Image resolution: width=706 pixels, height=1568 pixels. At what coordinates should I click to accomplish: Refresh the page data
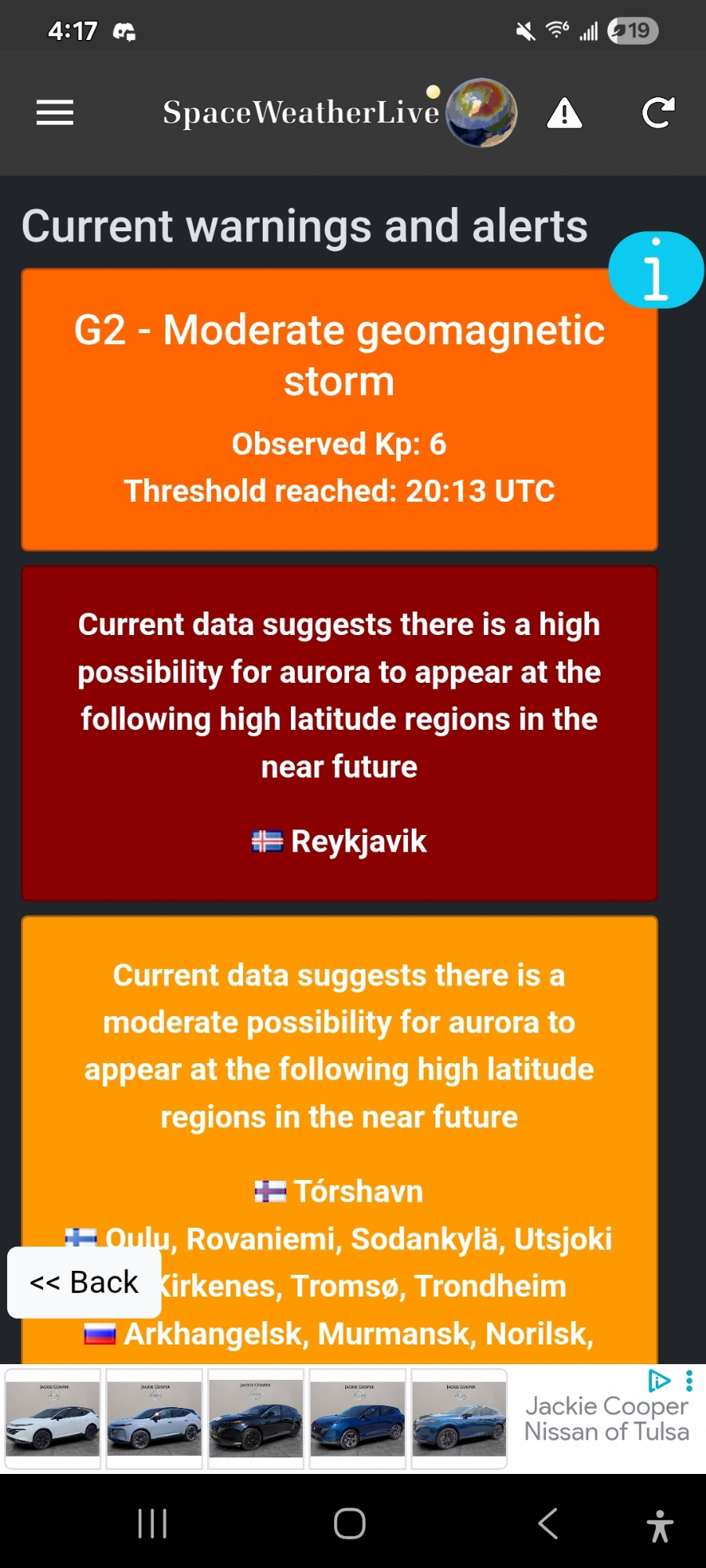657,113
